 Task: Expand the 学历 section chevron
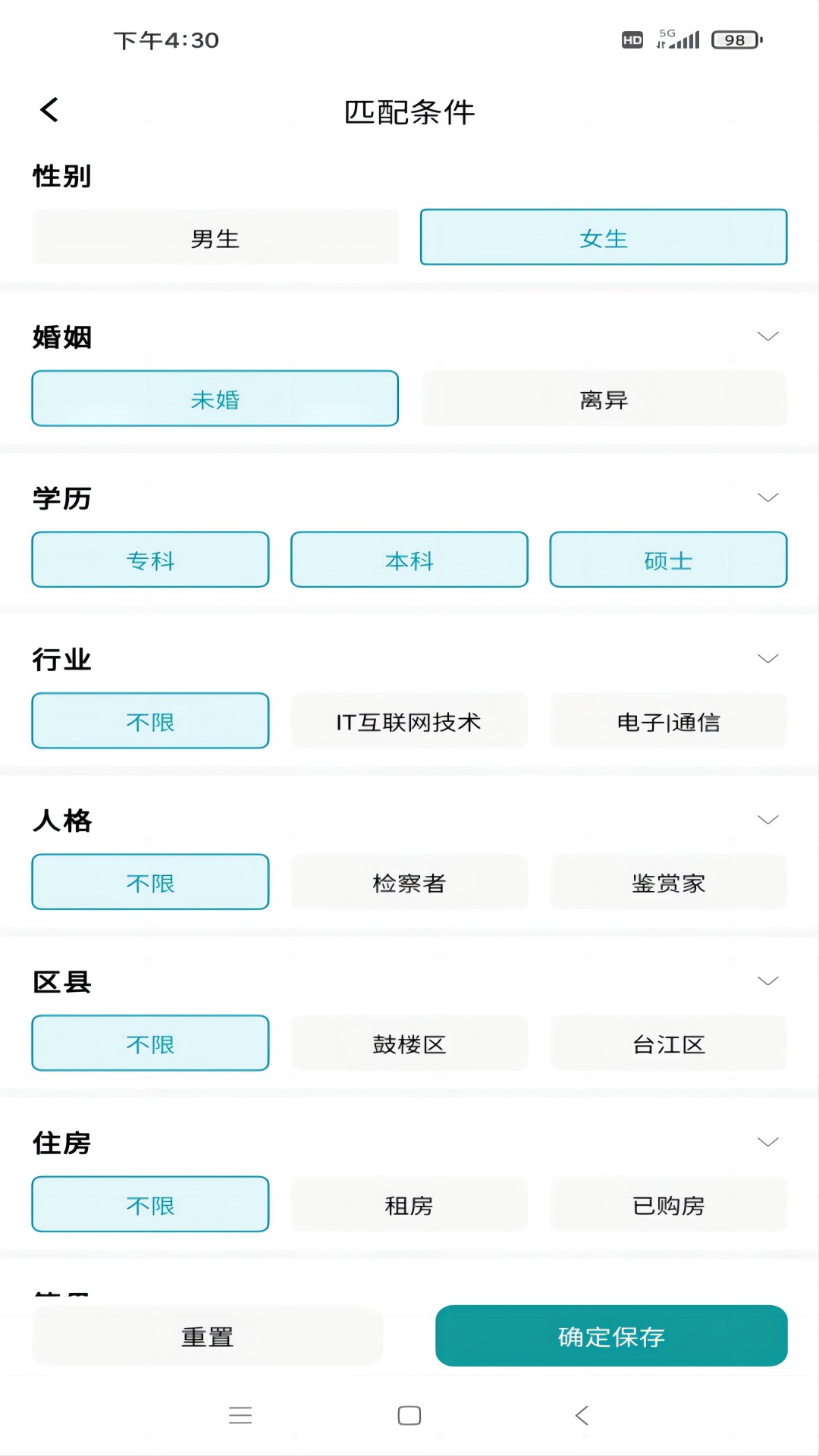767,497
